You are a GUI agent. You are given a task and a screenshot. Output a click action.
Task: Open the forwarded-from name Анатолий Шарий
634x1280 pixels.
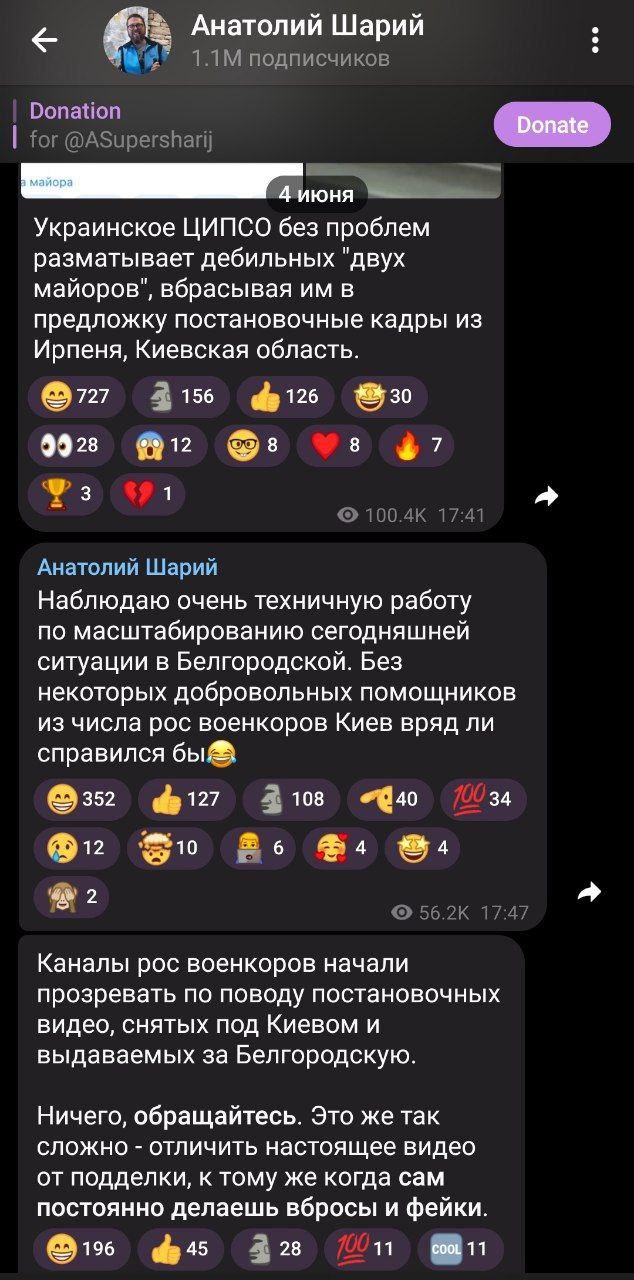coord(127,567)
